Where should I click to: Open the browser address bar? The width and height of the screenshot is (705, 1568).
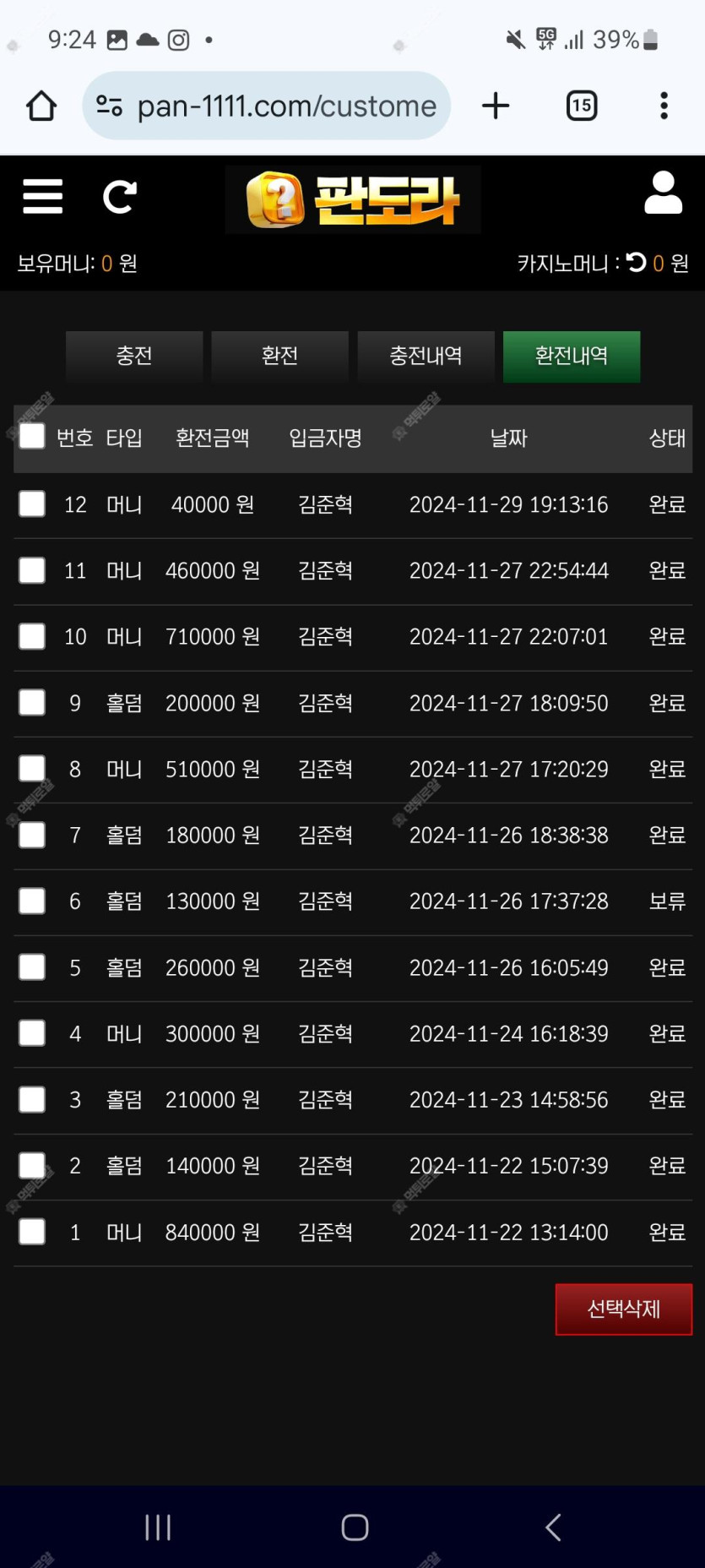[267, 106]
